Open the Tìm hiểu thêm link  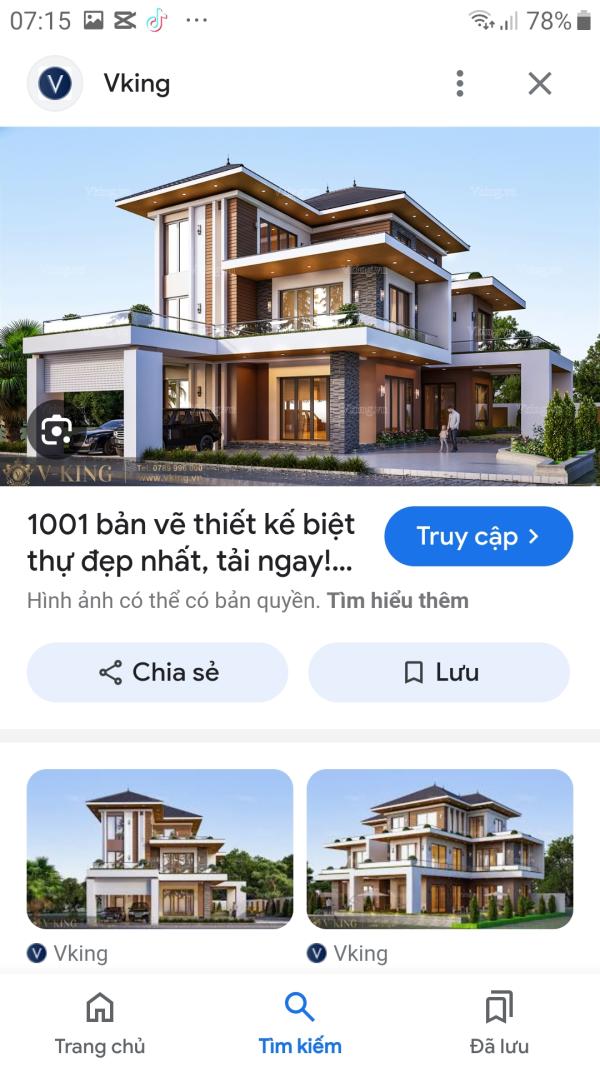pos(397,601)
